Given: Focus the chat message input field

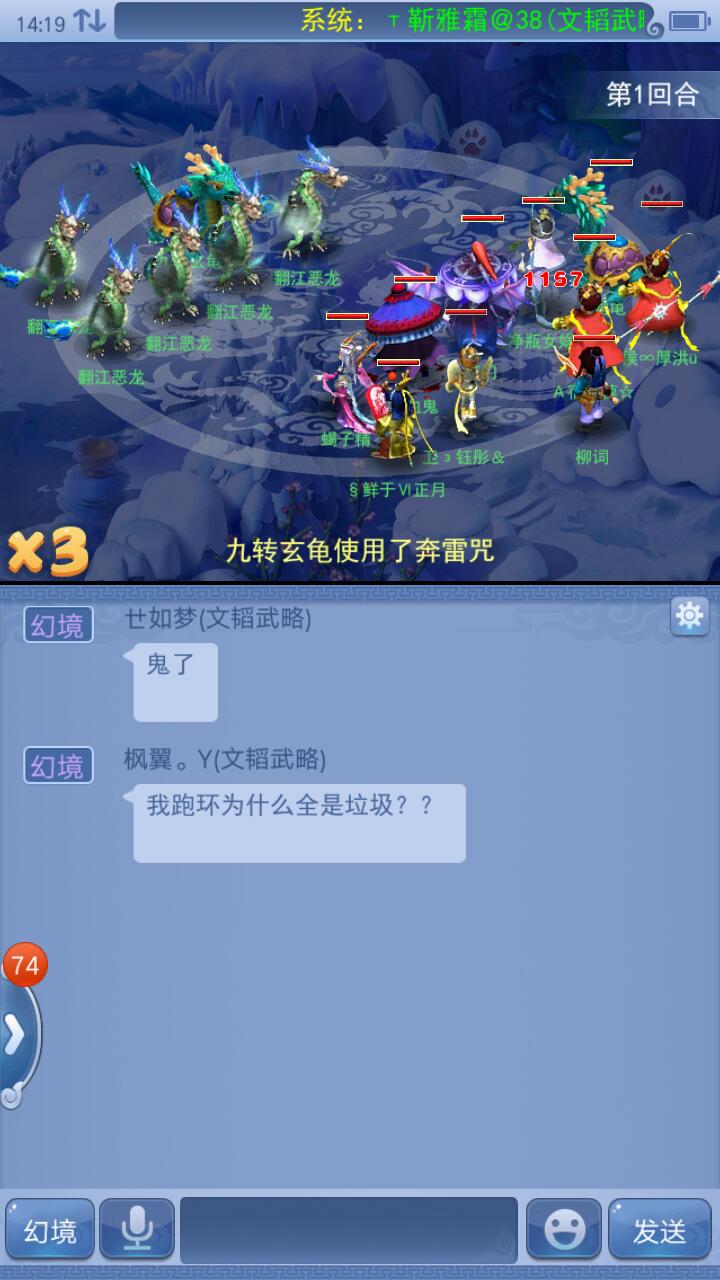Looking at the screenshot, I should [x=348, y=1229].
